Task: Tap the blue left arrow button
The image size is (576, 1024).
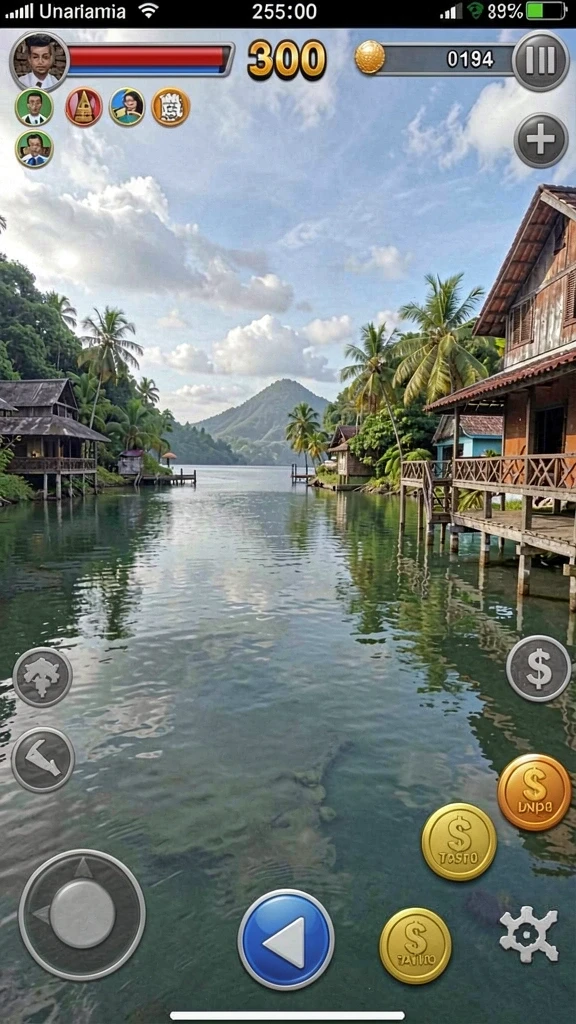Action: (x=286, y=939)
